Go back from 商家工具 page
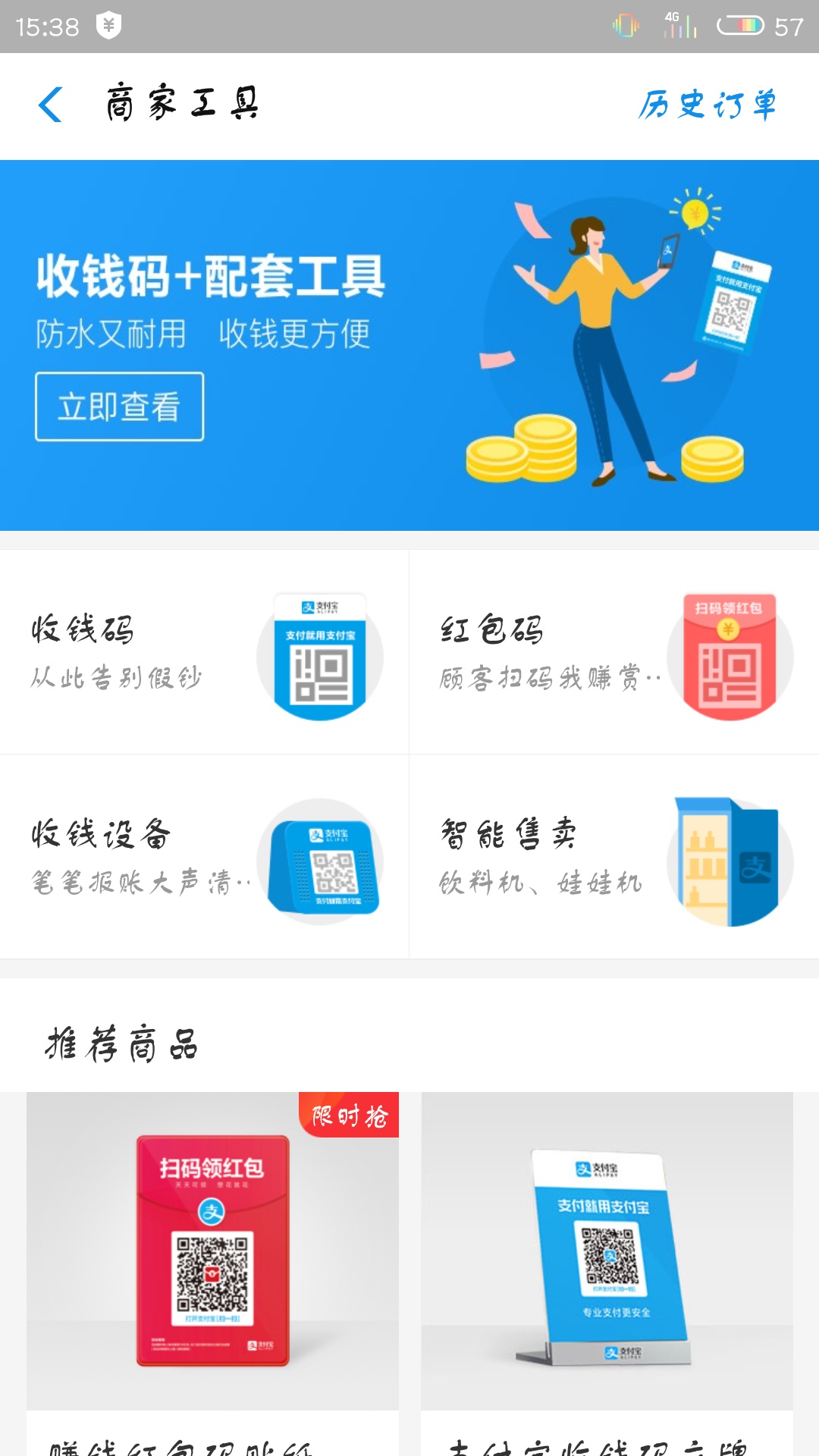819x1456 pixels. [x=50, y=105]
